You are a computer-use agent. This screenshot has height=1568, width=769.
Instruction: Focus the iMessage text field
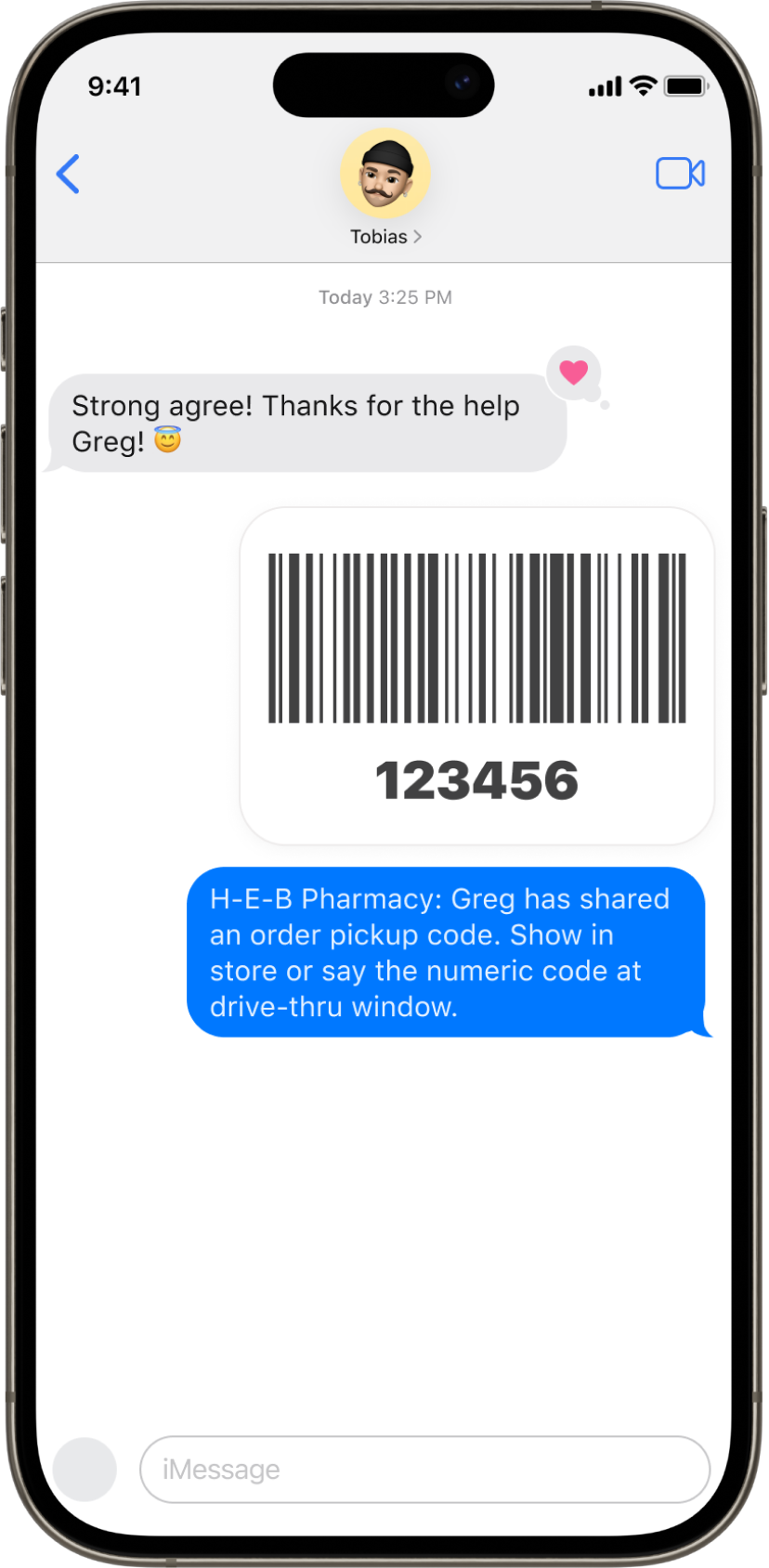424,1469
